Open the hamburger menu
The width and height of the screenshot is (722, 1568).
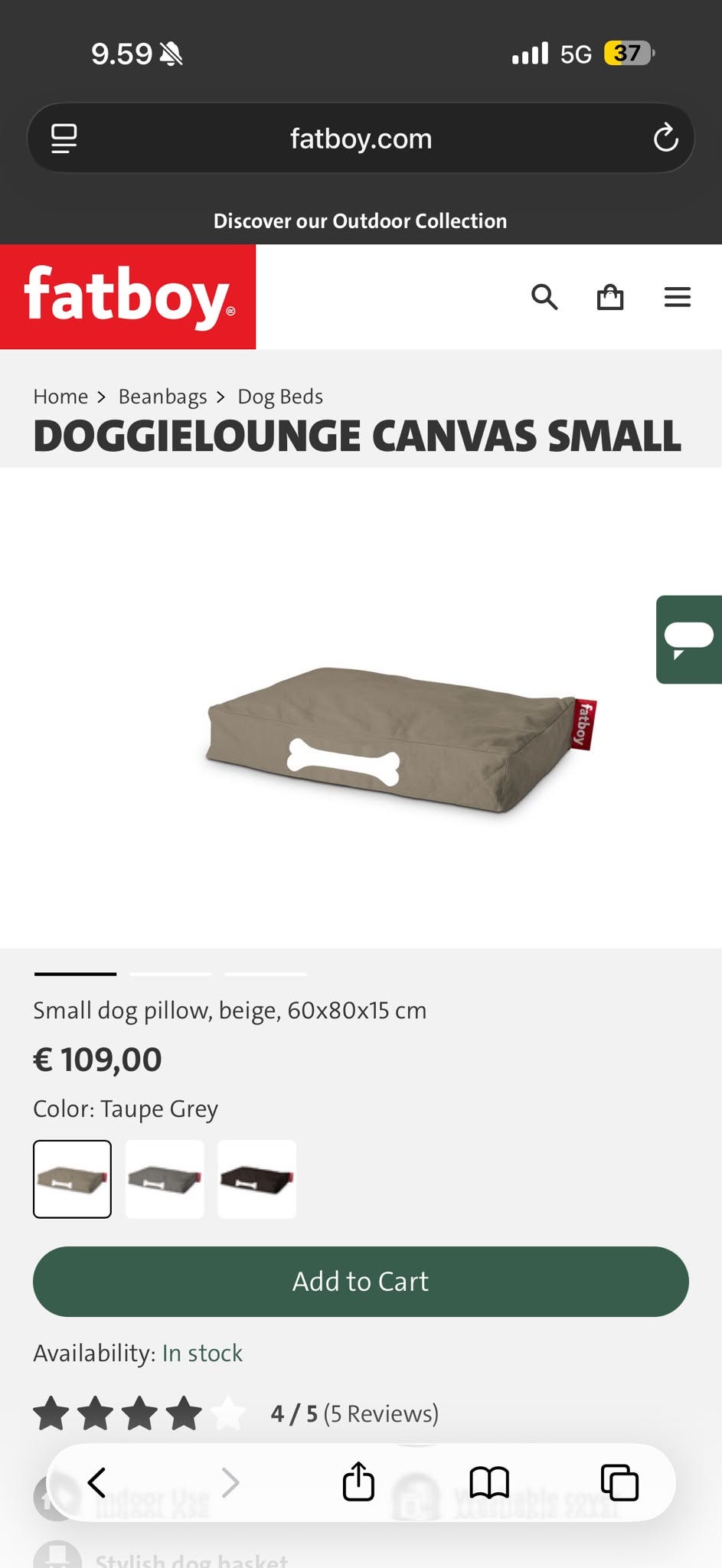coord(678,297)
